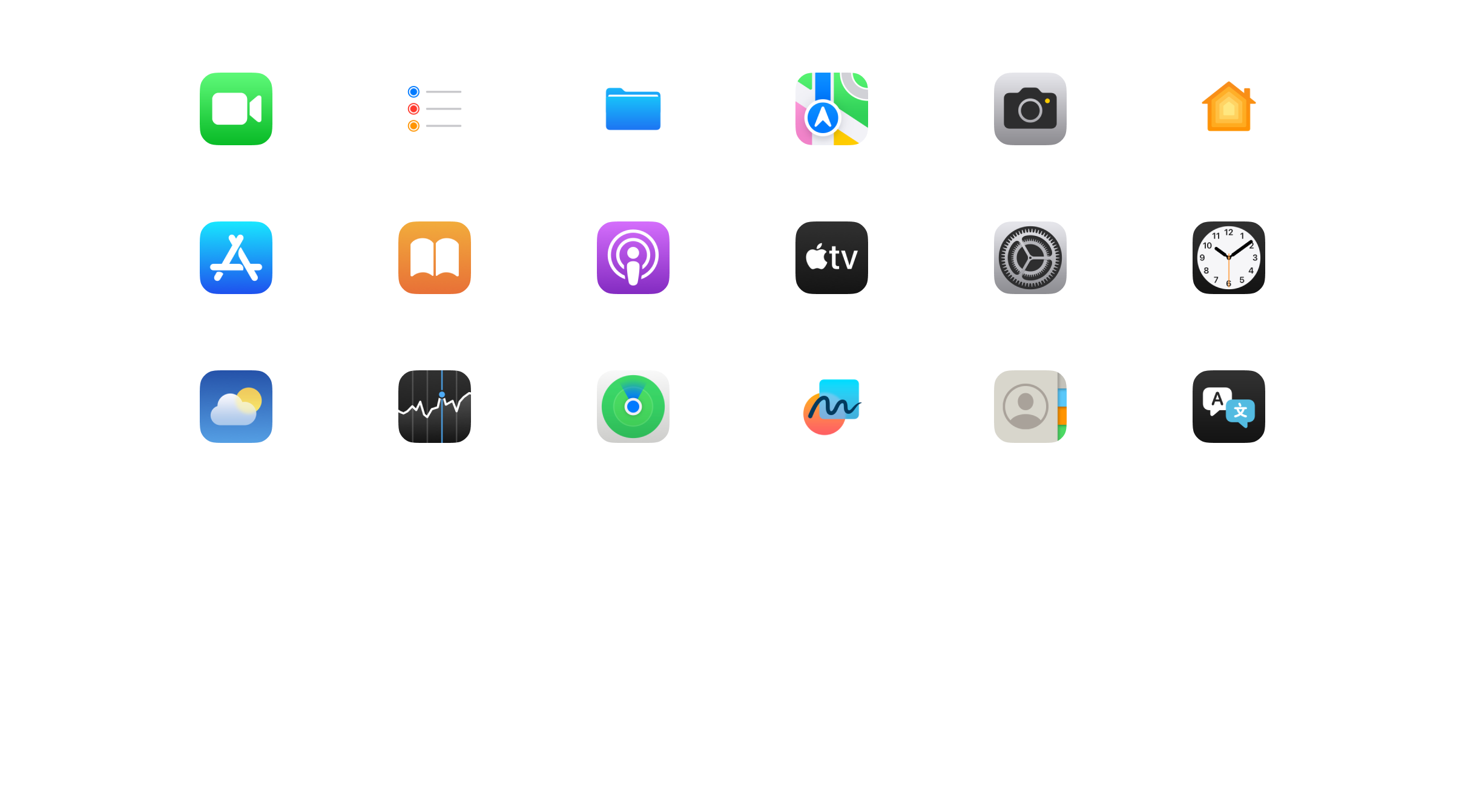
Task: Launch the Freeform app
Action: tap(832, 407)
